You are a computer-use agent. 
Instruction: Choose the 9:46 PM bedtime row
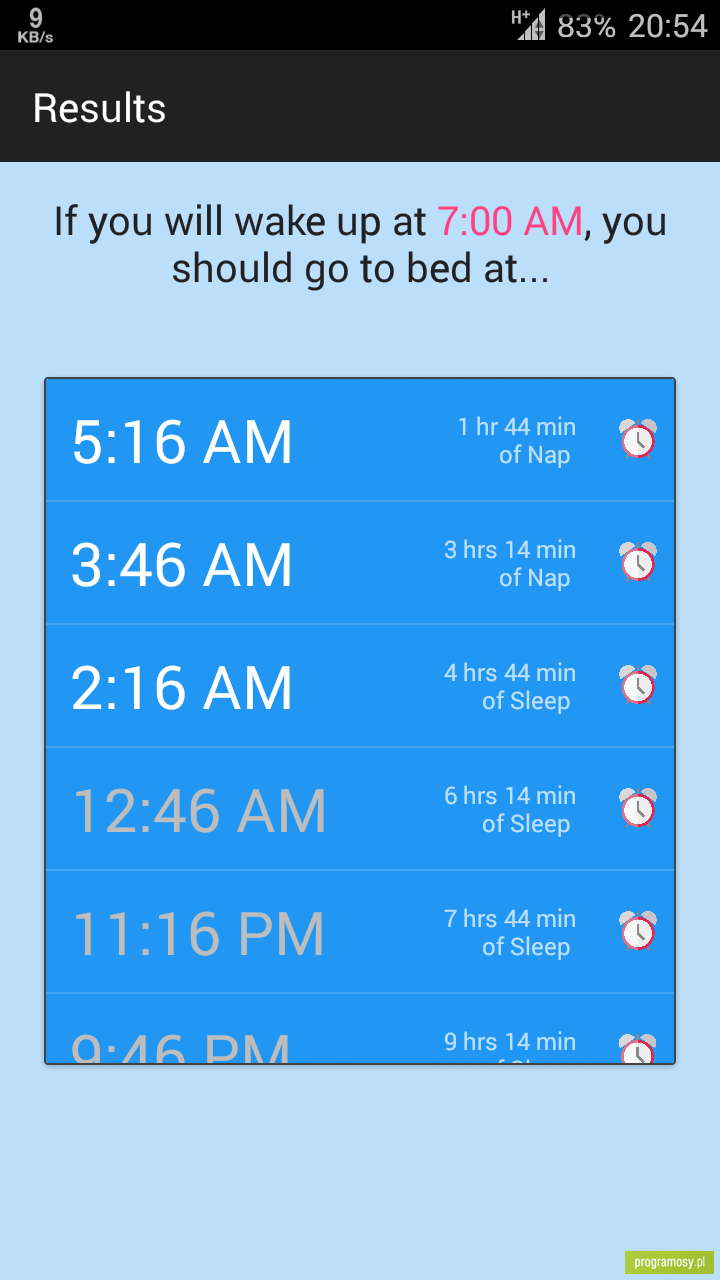(x=360, y=1028)
